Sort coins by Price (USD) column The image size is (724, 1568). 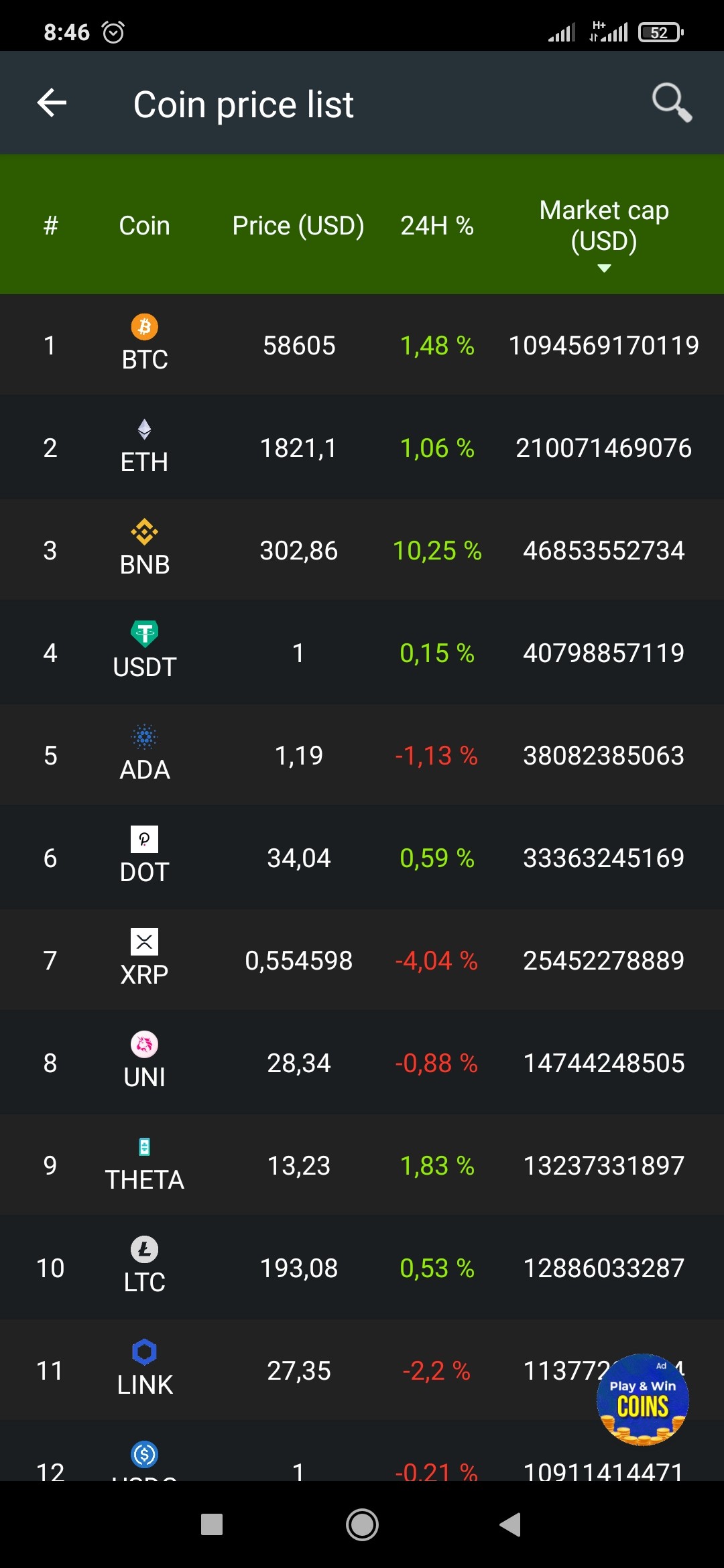[298, 226]
